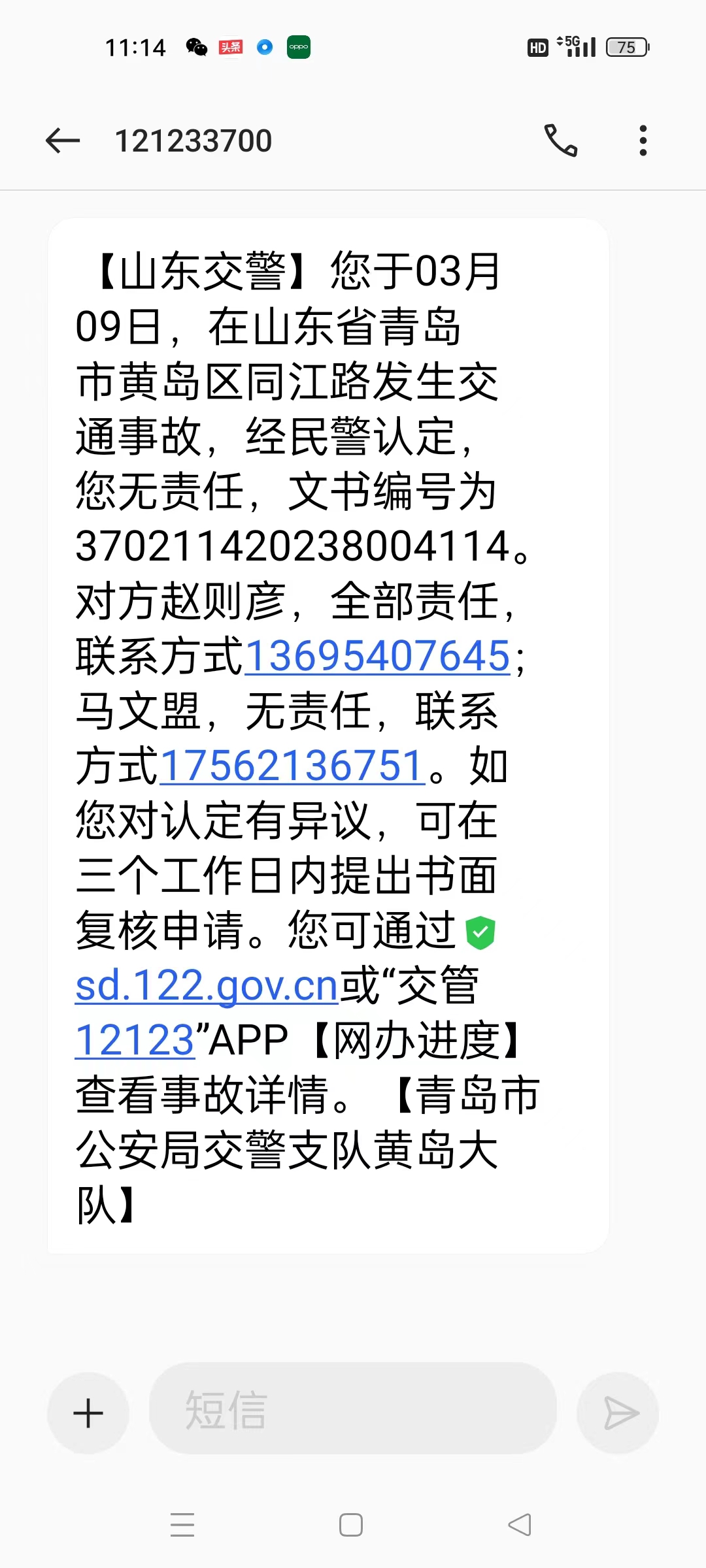Tap the underlined 12123 number link
This screenshot has height=1568, width=706.
pos(135,1040)
